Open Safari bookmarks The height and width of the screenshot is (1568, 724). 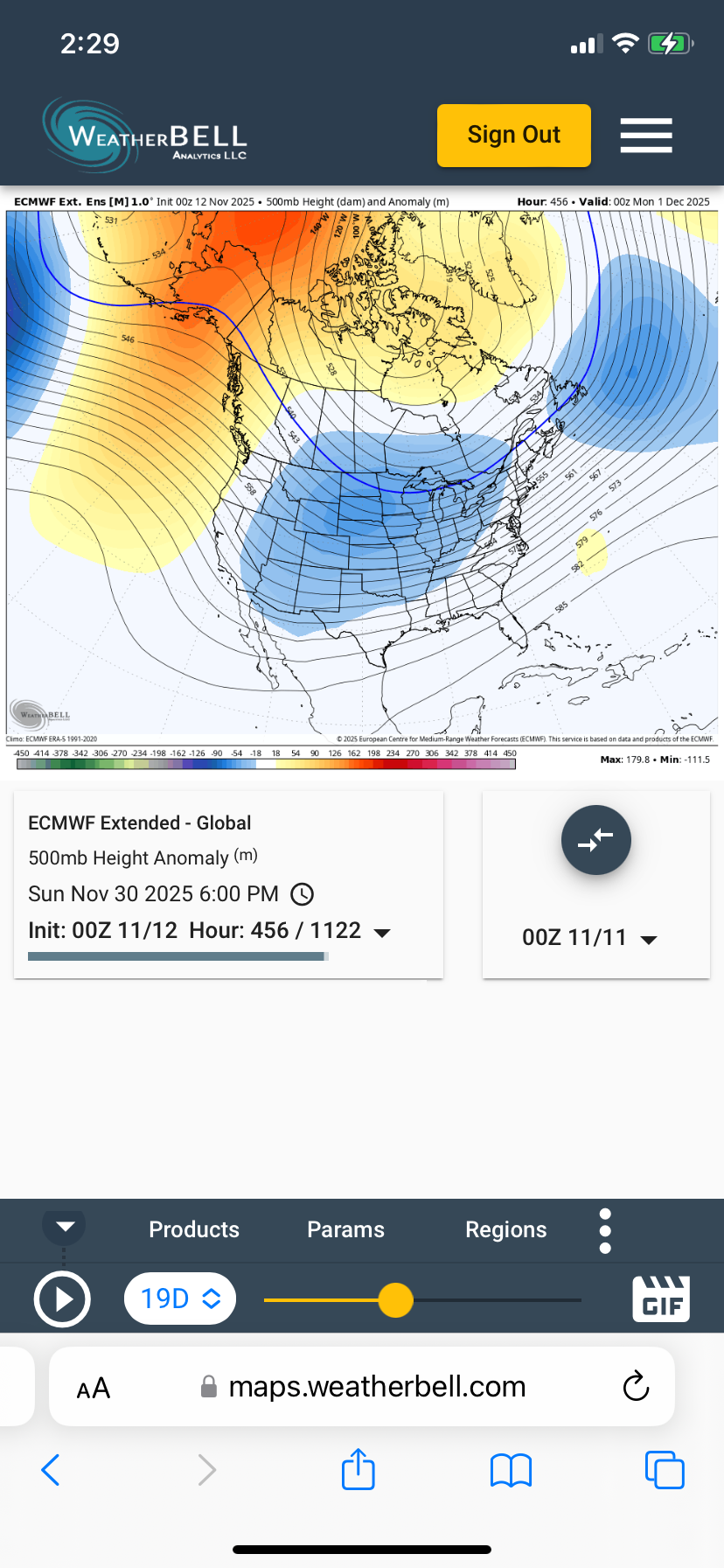pos(511,1470)
